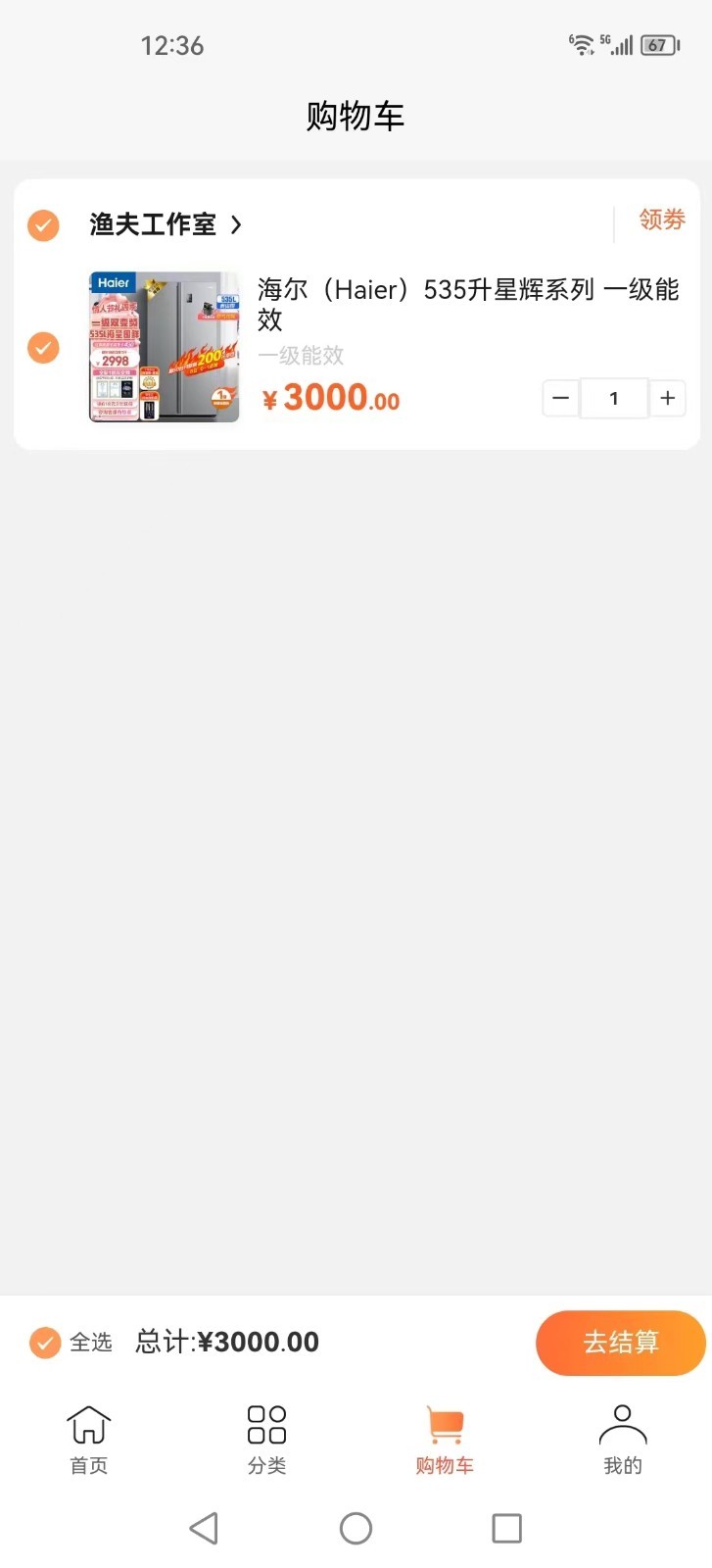Toggle the 全选 select-all checkbox
This screenshot has width=712, height=1568.
click(x=45, y=1342)
